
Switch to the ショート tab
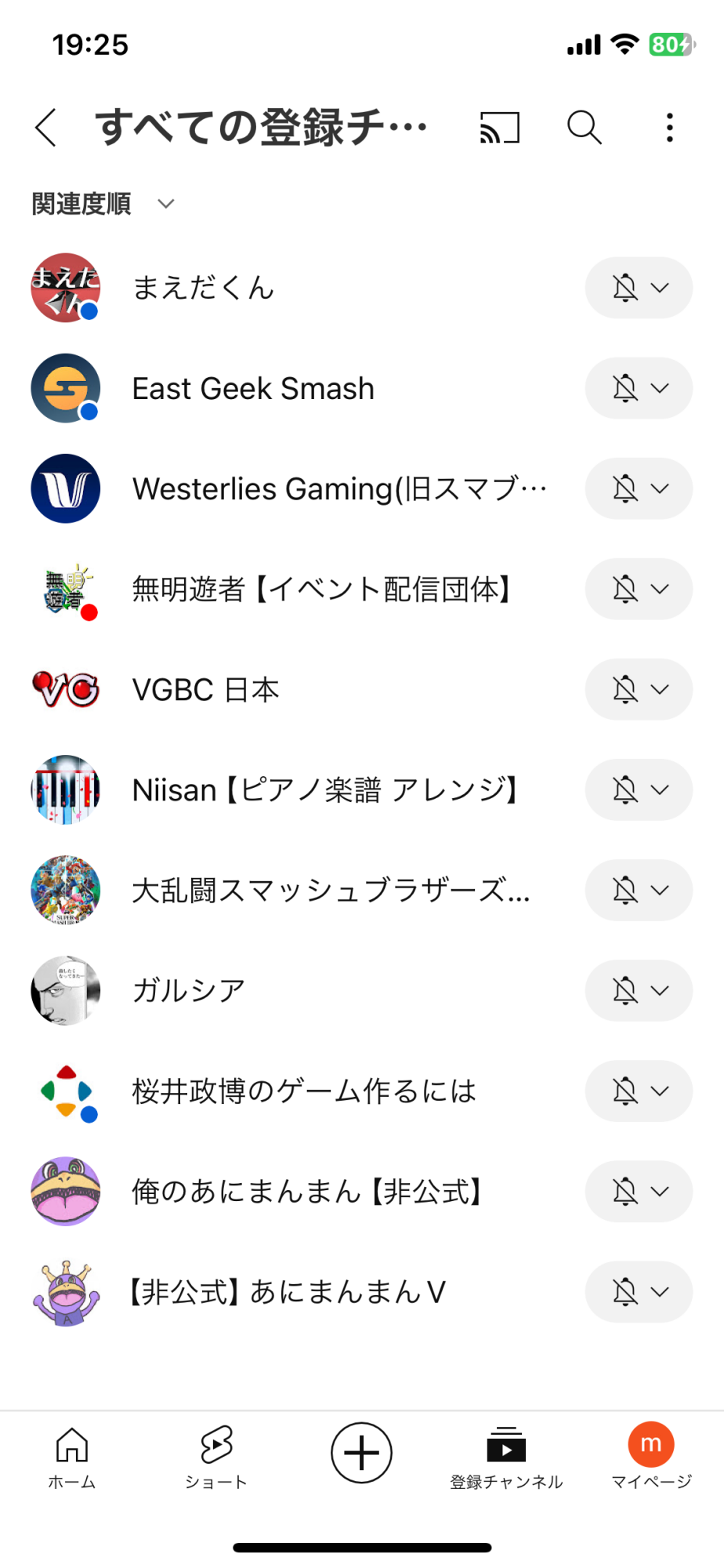click(216, 1456)
